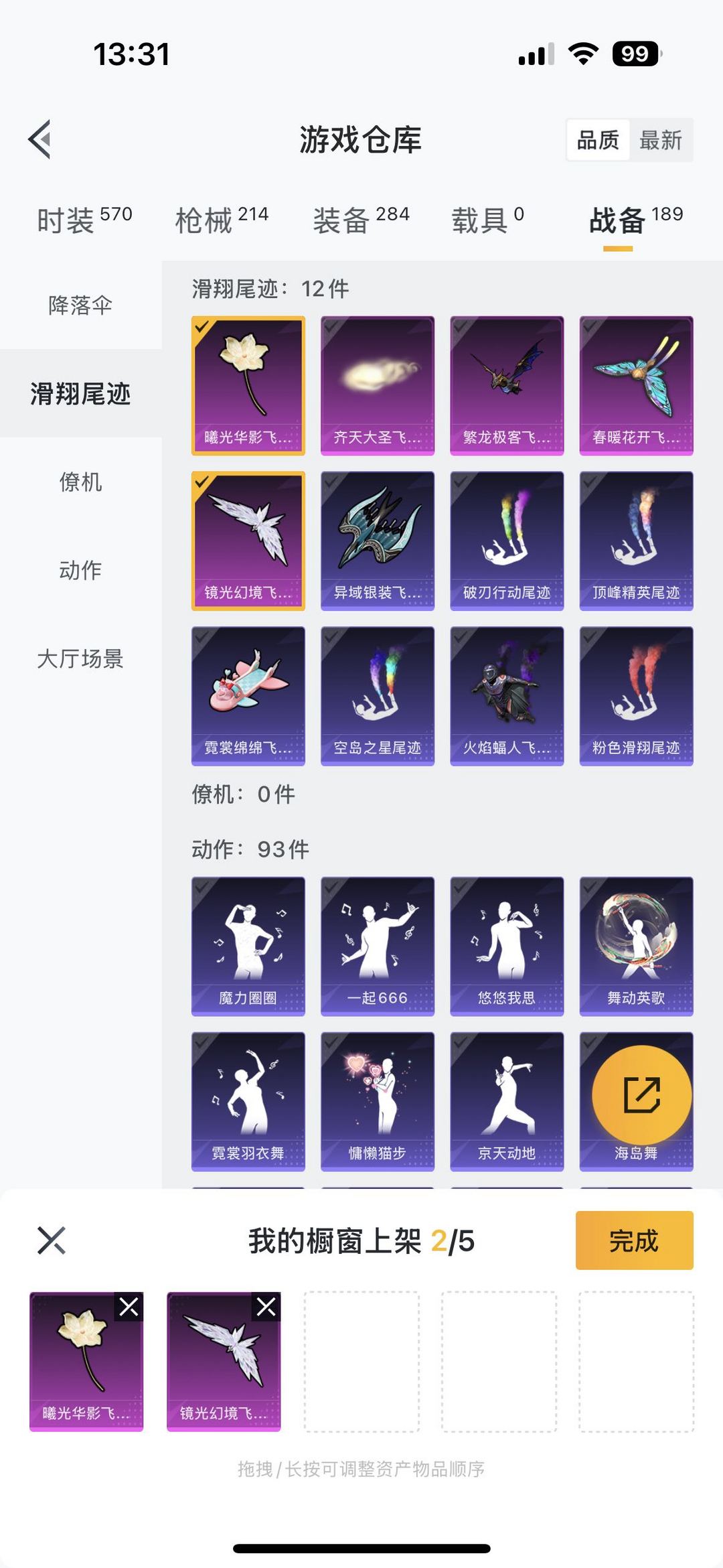The height and width of the screenshot is (1568, 723).
Task: Switch to the 枪械 tab
Action: (222, 220)
